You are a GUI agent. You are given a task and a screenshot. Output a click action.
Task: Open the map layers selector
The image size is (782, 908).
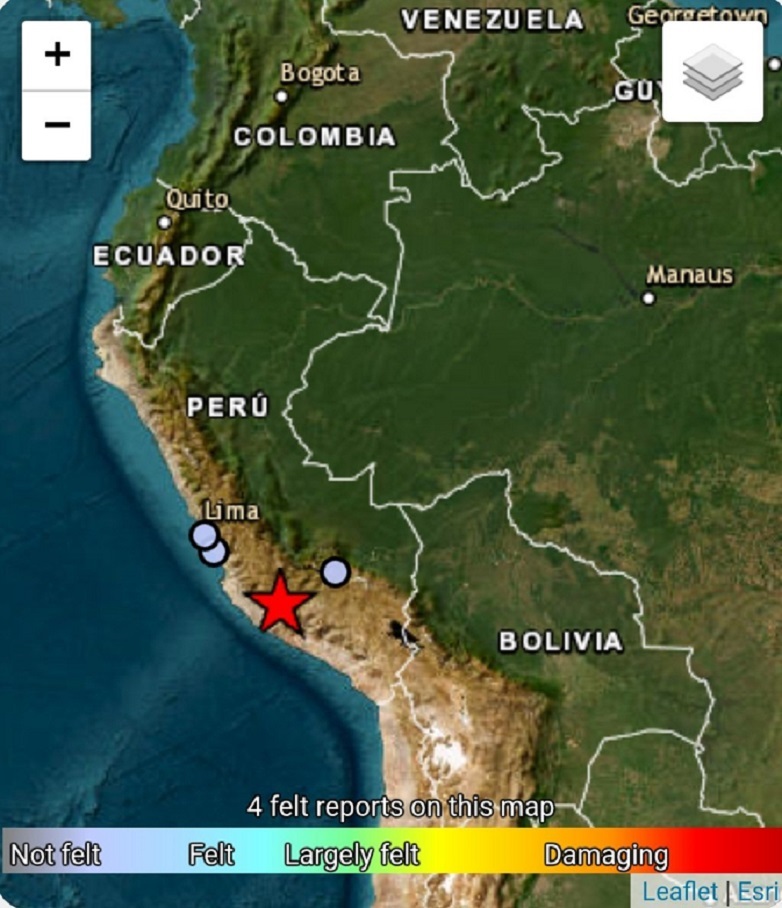(712, 72)
